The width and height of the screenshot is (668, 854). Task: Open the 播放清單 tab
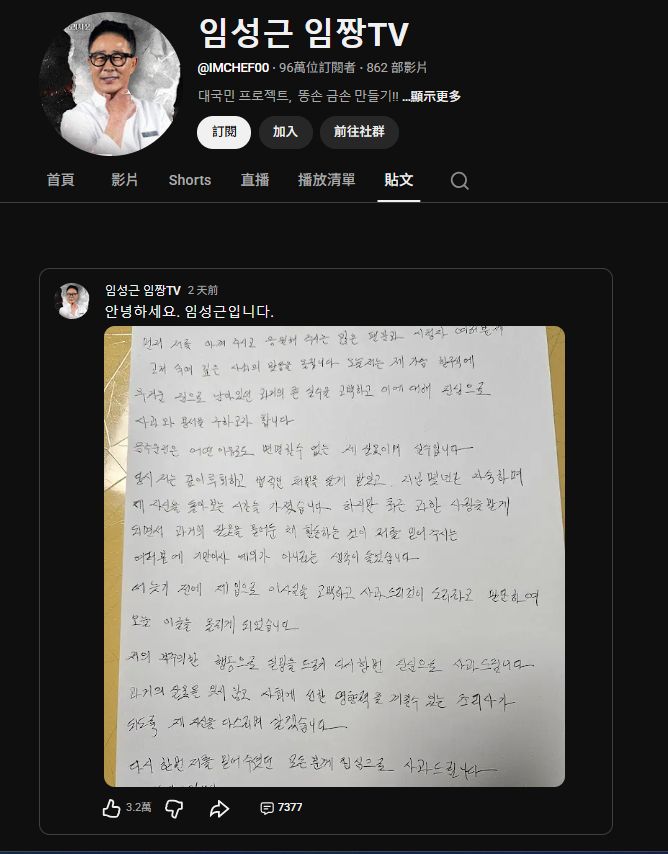coord(327,180)
